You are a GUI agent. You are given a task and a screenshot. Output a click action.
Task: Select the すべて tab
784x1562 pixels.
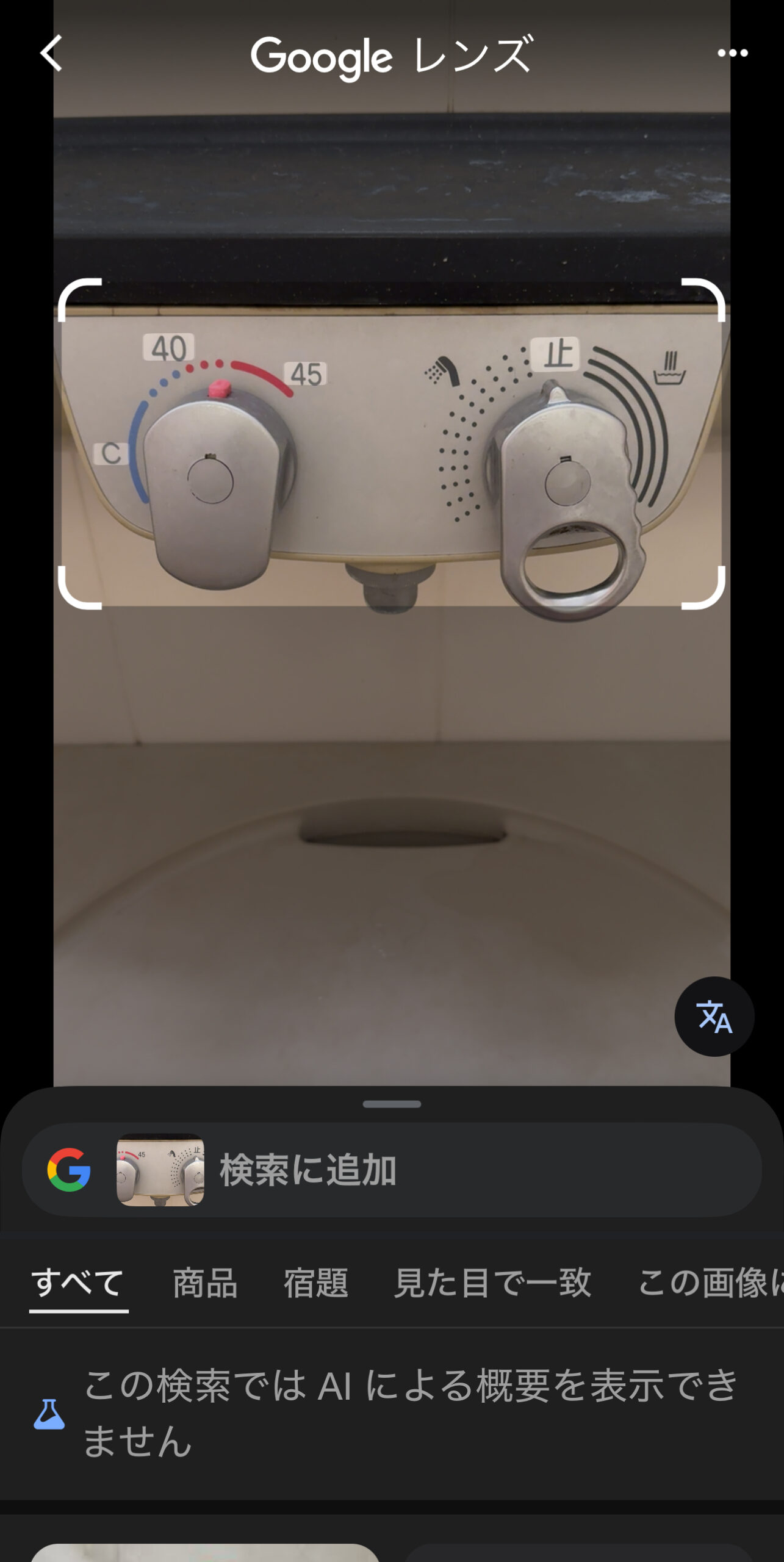point(78,1282)
